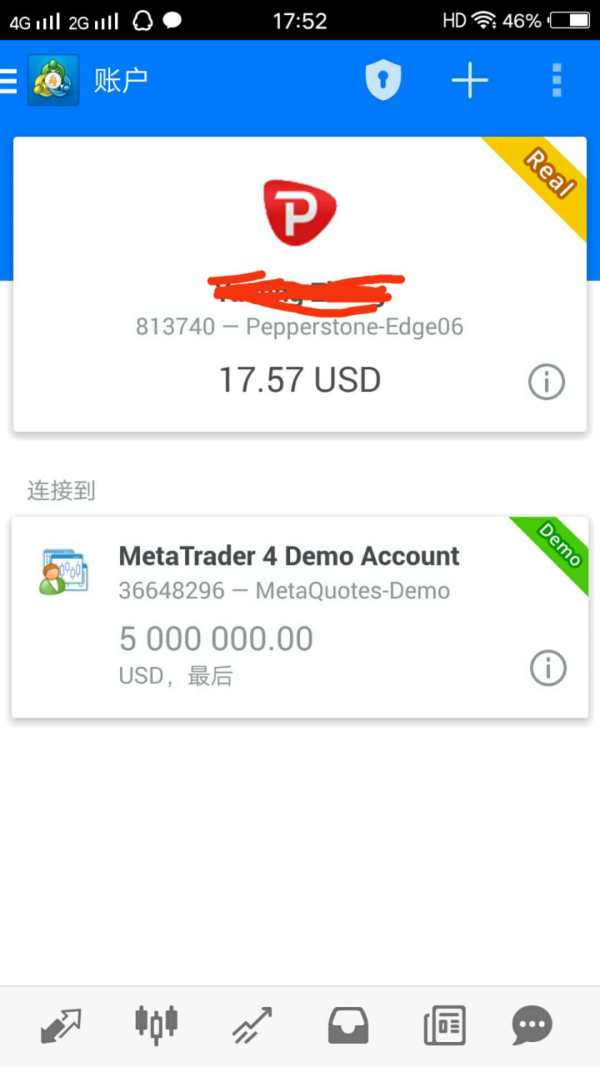Open the three-dot overflow menu

[557, 81]
